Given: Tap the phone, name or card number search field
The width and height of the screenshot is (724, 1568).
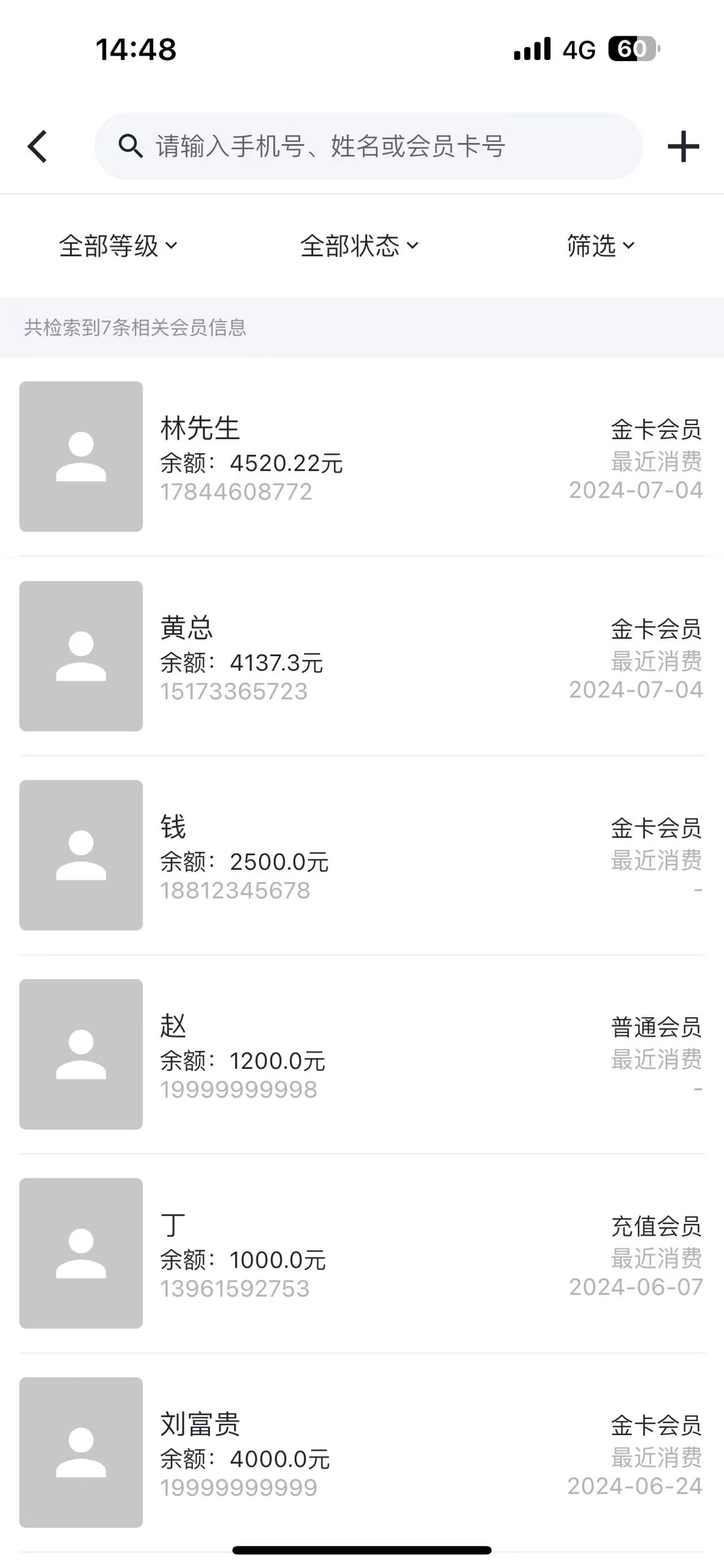Looking at the screenshot, I should [368, 147].
